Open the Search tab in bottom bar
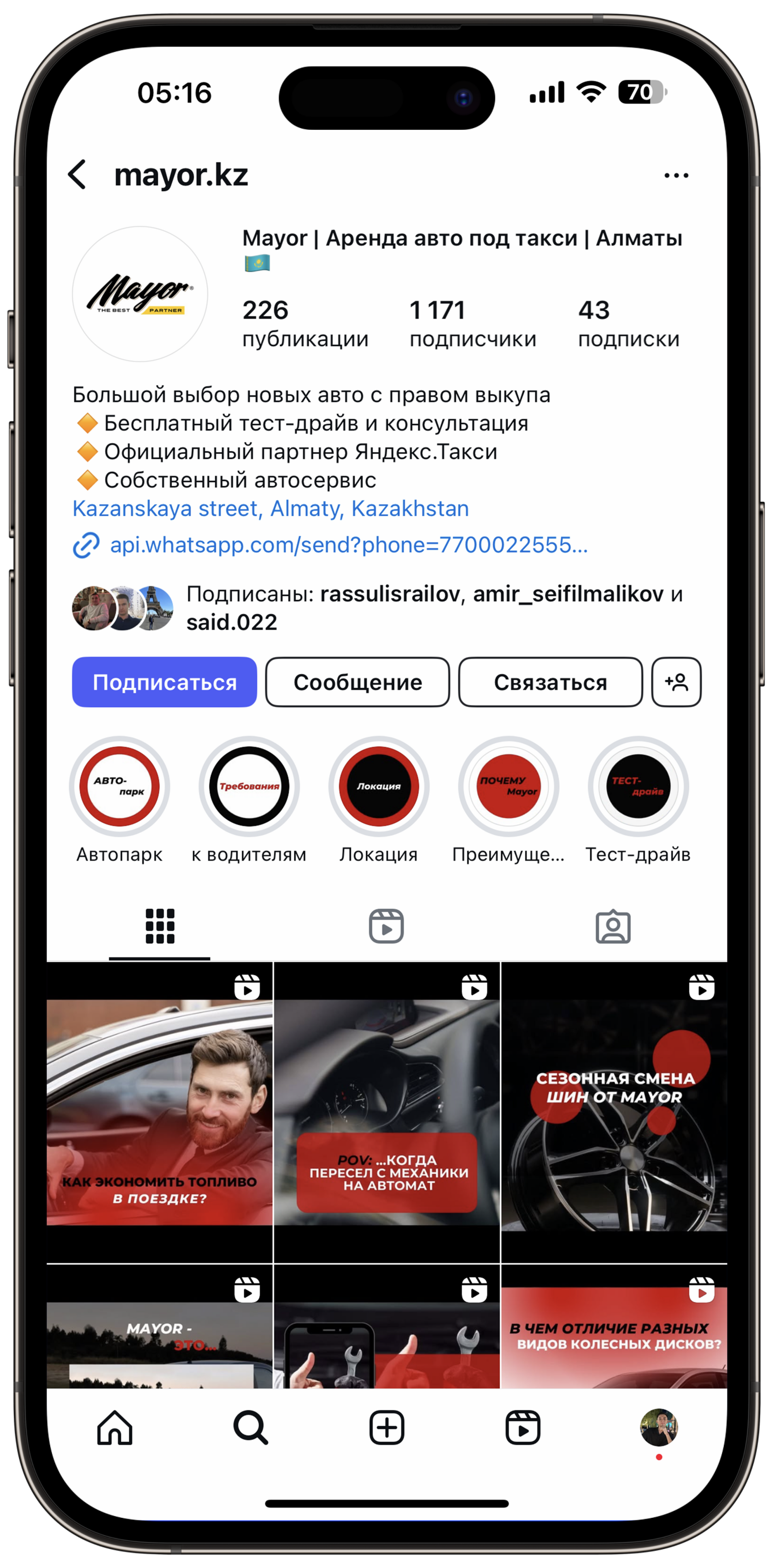774x1568 pixels. (250, 1428)
